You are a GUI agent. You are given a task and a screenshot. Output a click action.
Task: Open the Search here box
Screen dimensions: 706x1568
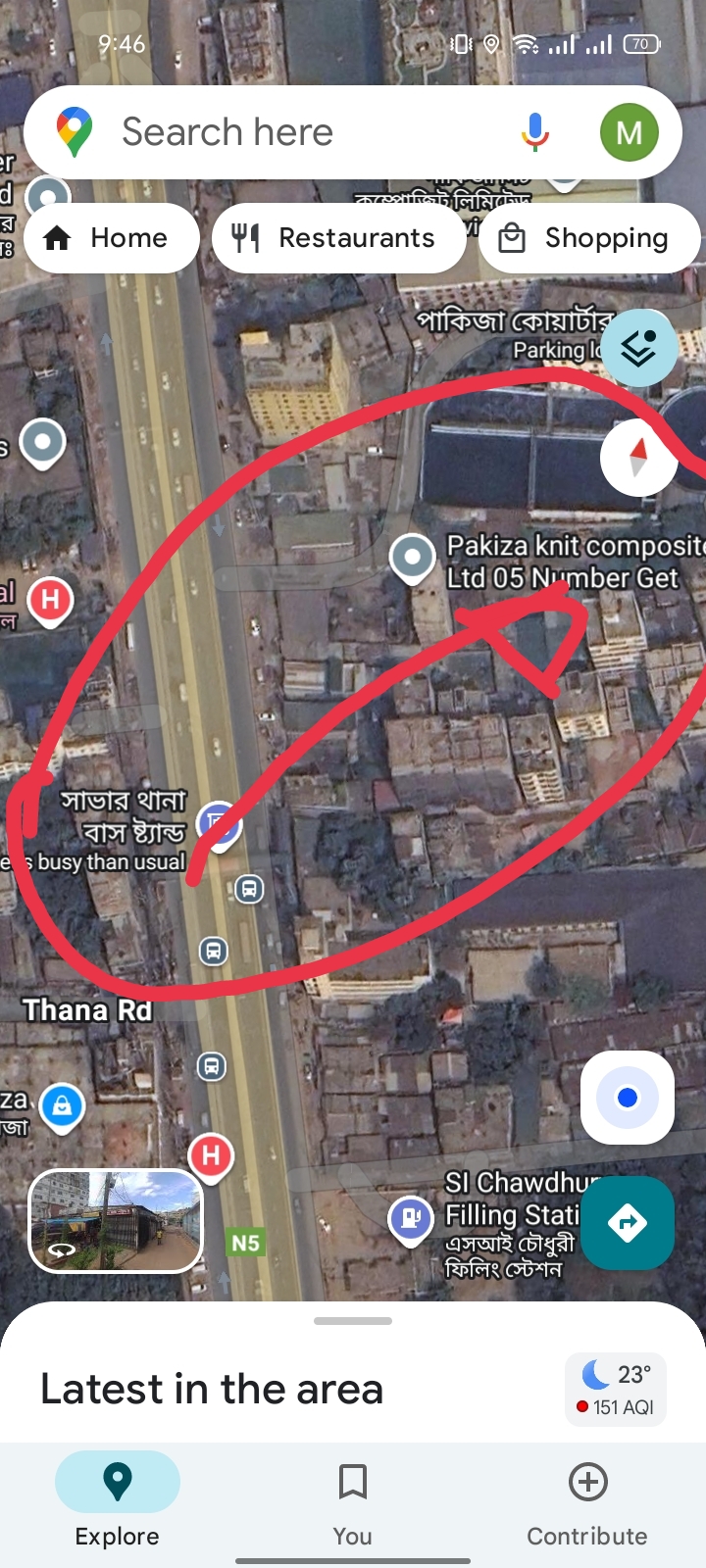294,132
